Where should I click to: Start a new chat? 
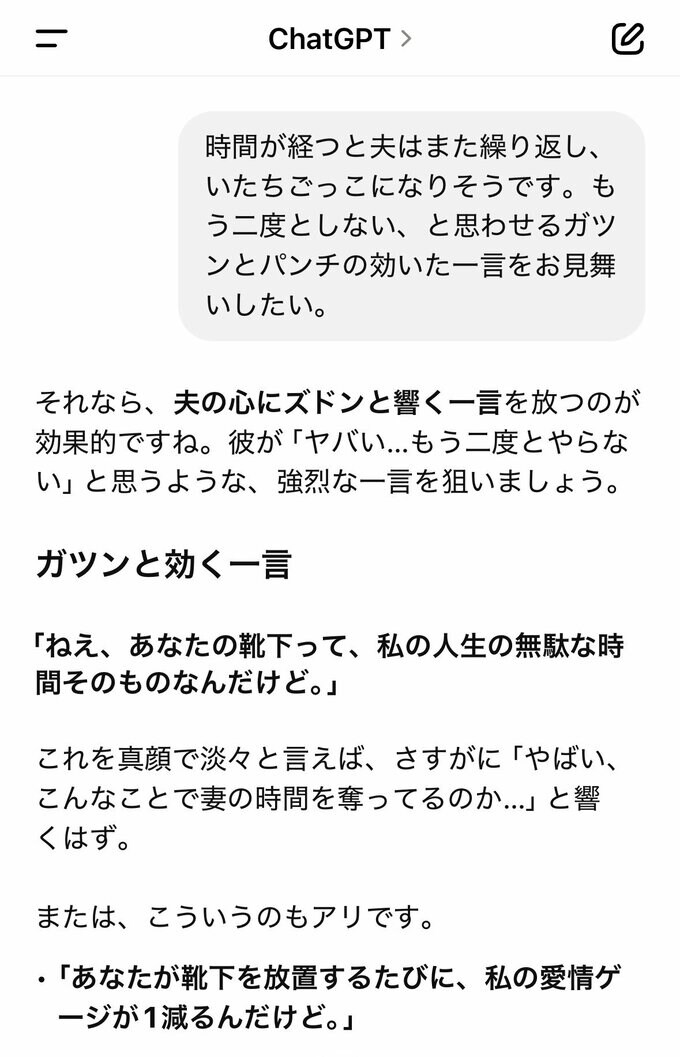(627, 39)
